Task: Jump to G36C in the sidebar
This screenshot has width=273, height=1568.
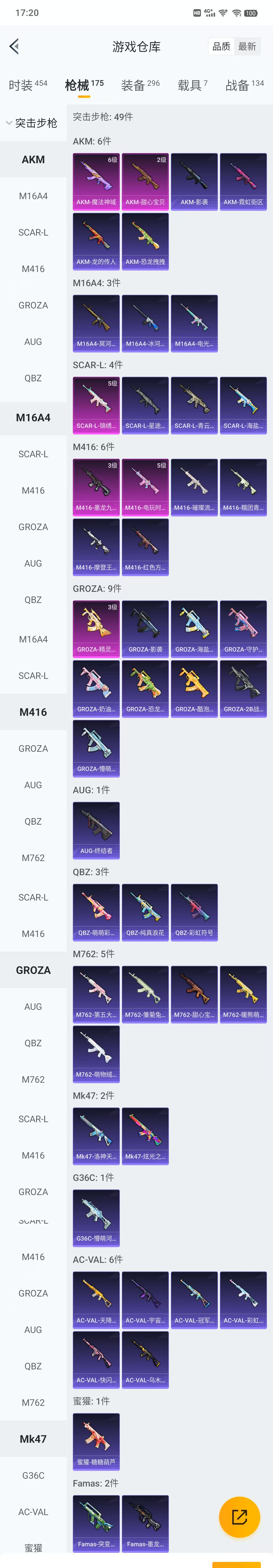Action: [33, 1475]
